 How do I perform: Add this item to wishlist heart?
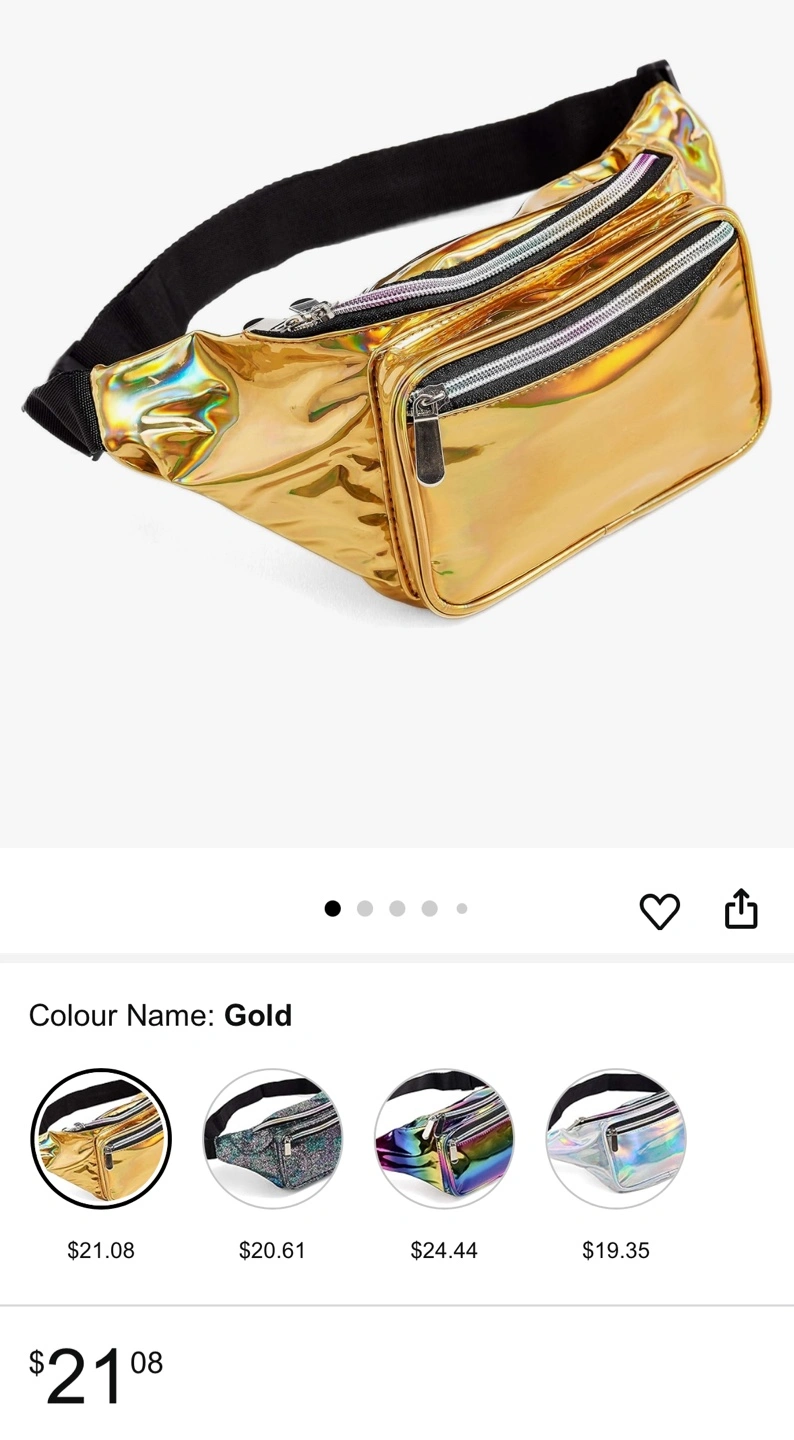point(659,910)
